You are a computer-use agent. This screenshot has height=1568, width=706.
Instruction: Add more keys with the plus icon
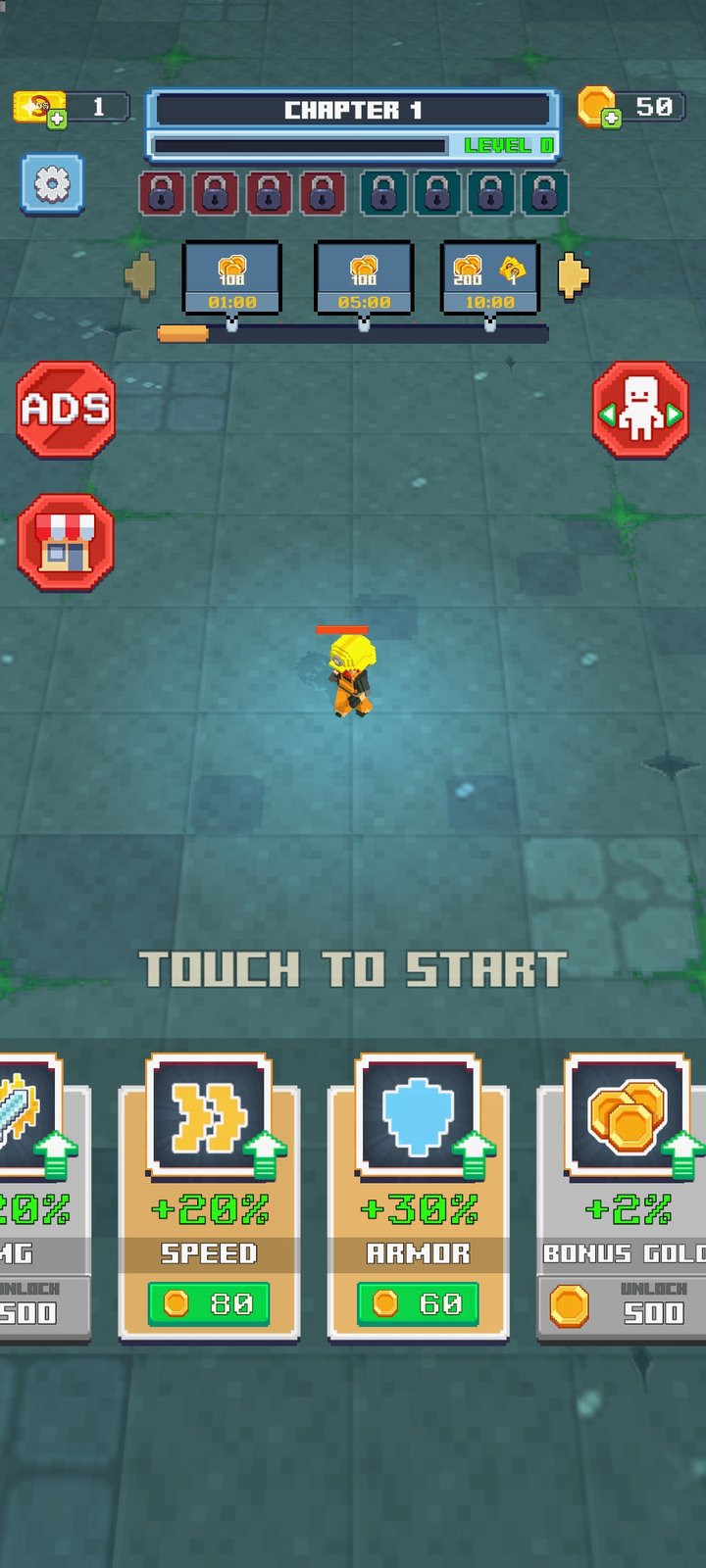tap(57, 120)
